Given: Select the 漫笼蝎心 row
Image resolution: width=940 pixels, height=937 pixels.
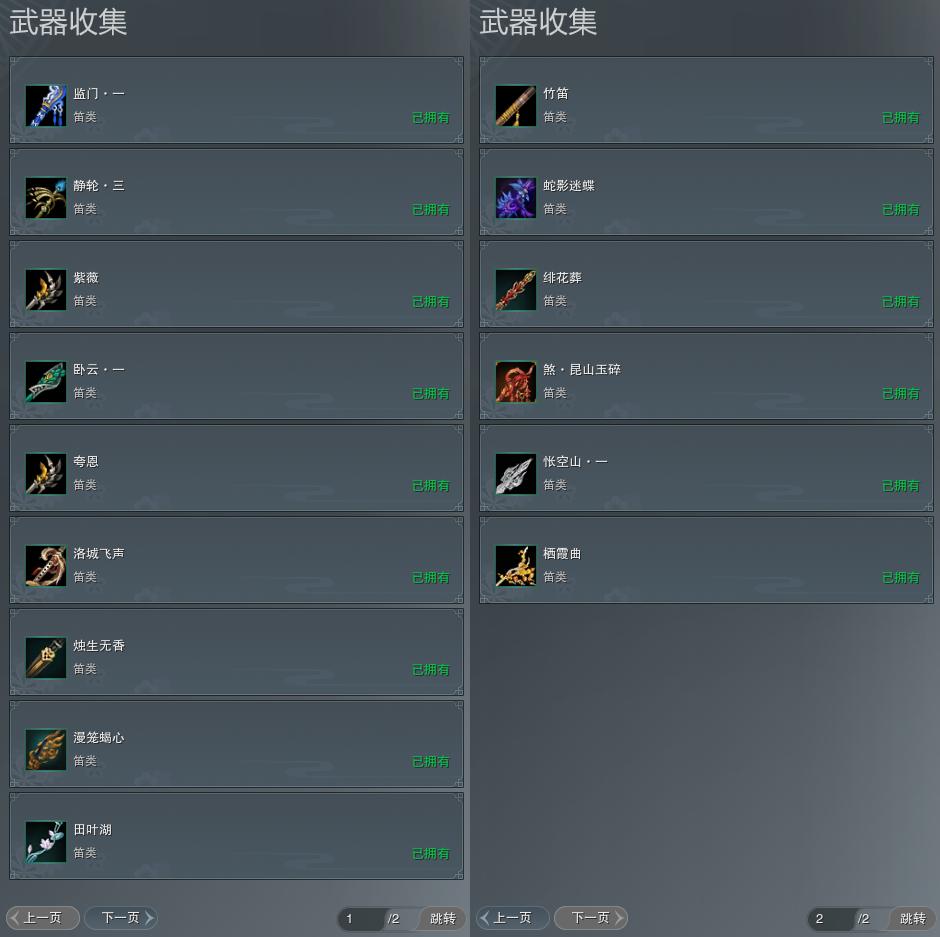Looking at the screenshot, I should pyautogui.click(x=236, y=745).
